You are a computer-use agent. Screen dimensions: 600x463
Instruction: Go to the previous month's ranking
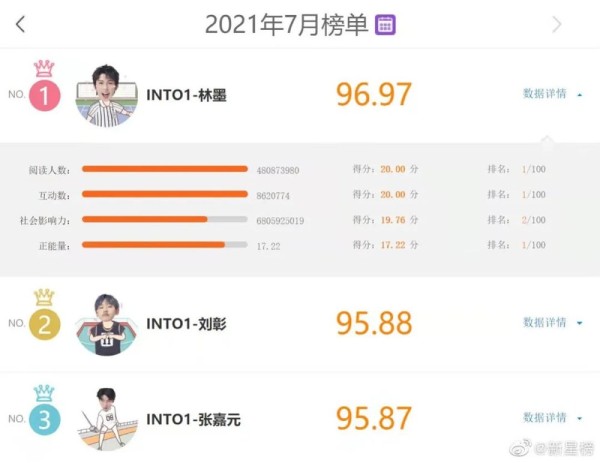[x=21, y=25]
